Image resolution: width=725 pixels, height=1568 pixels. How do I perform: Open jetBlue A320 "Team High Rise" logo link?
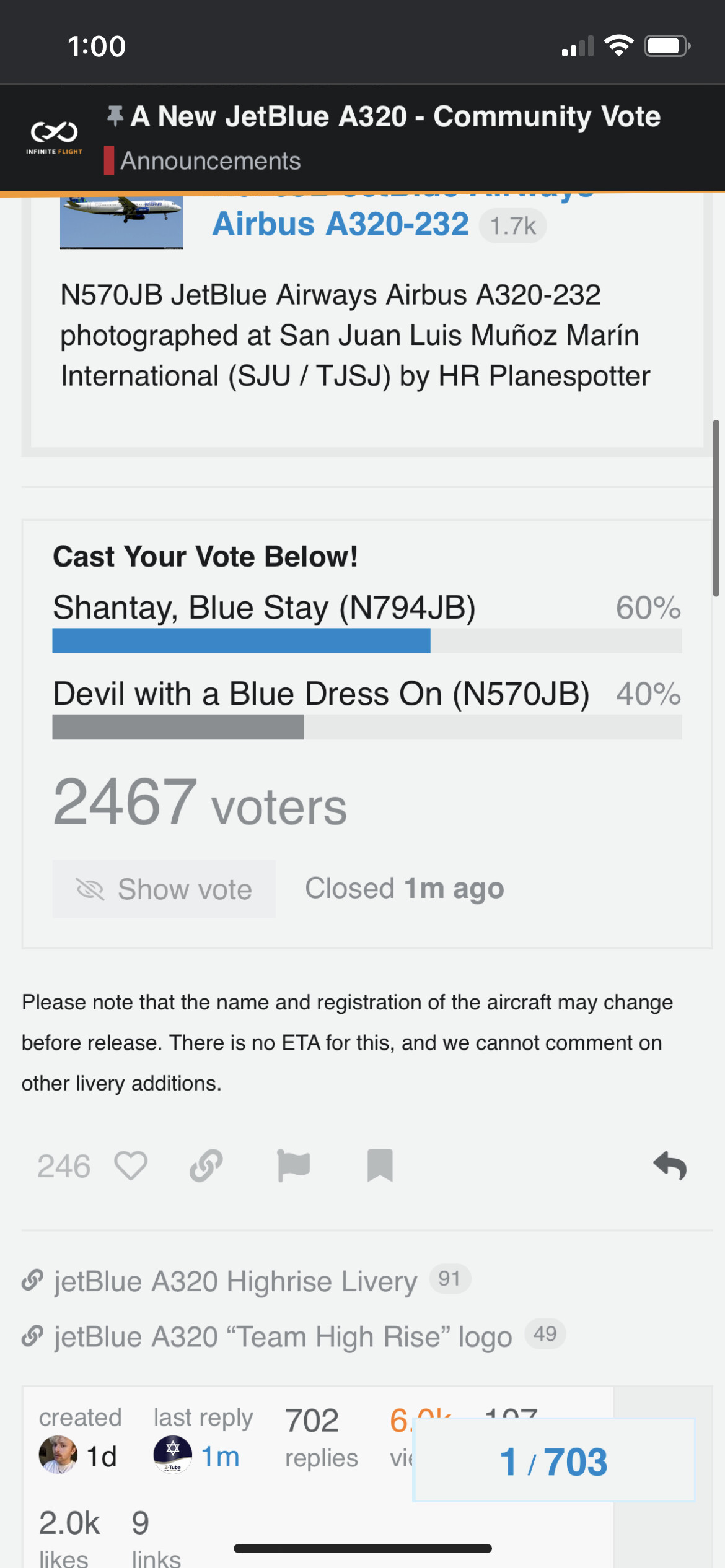click(283, 1336)
